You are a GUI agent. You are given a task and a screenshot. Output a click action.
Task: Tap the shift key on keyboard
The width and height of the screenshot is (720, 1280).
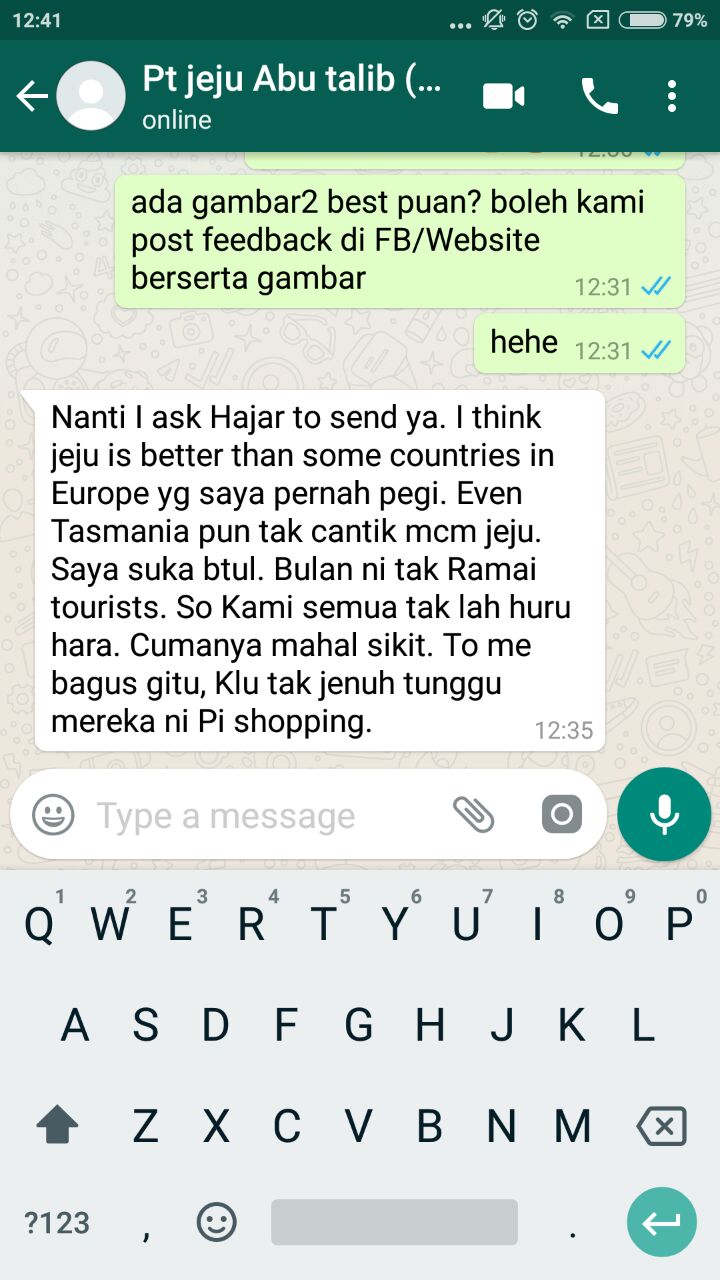[57, 1126]
